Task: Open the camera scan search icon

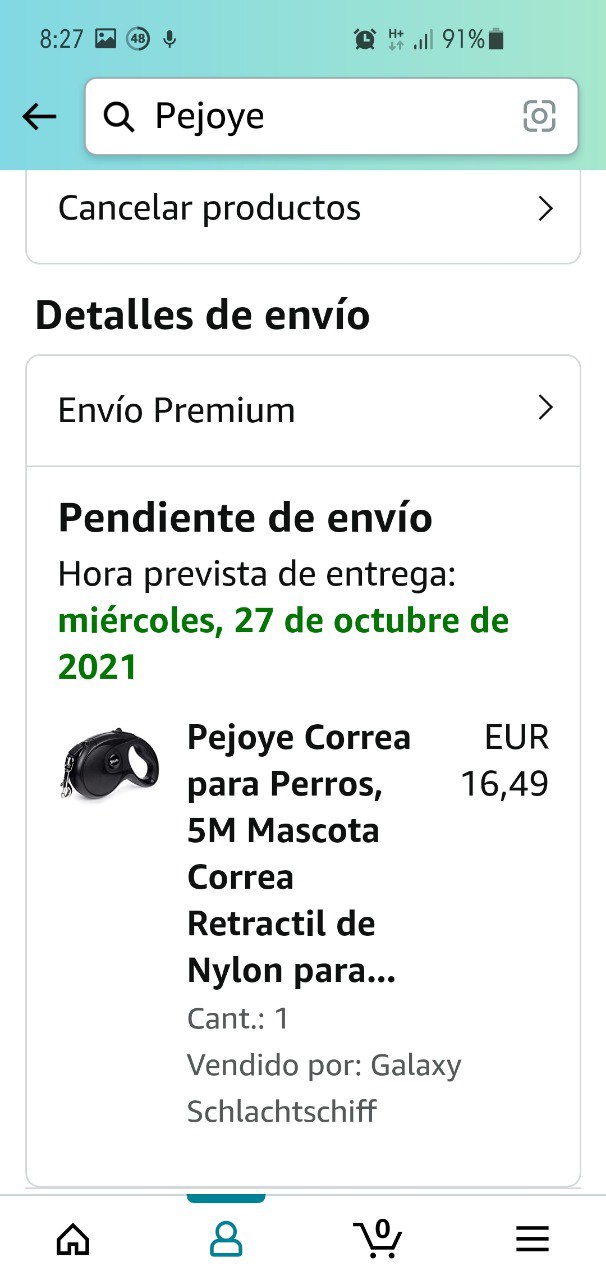Action: coord(539,117)
